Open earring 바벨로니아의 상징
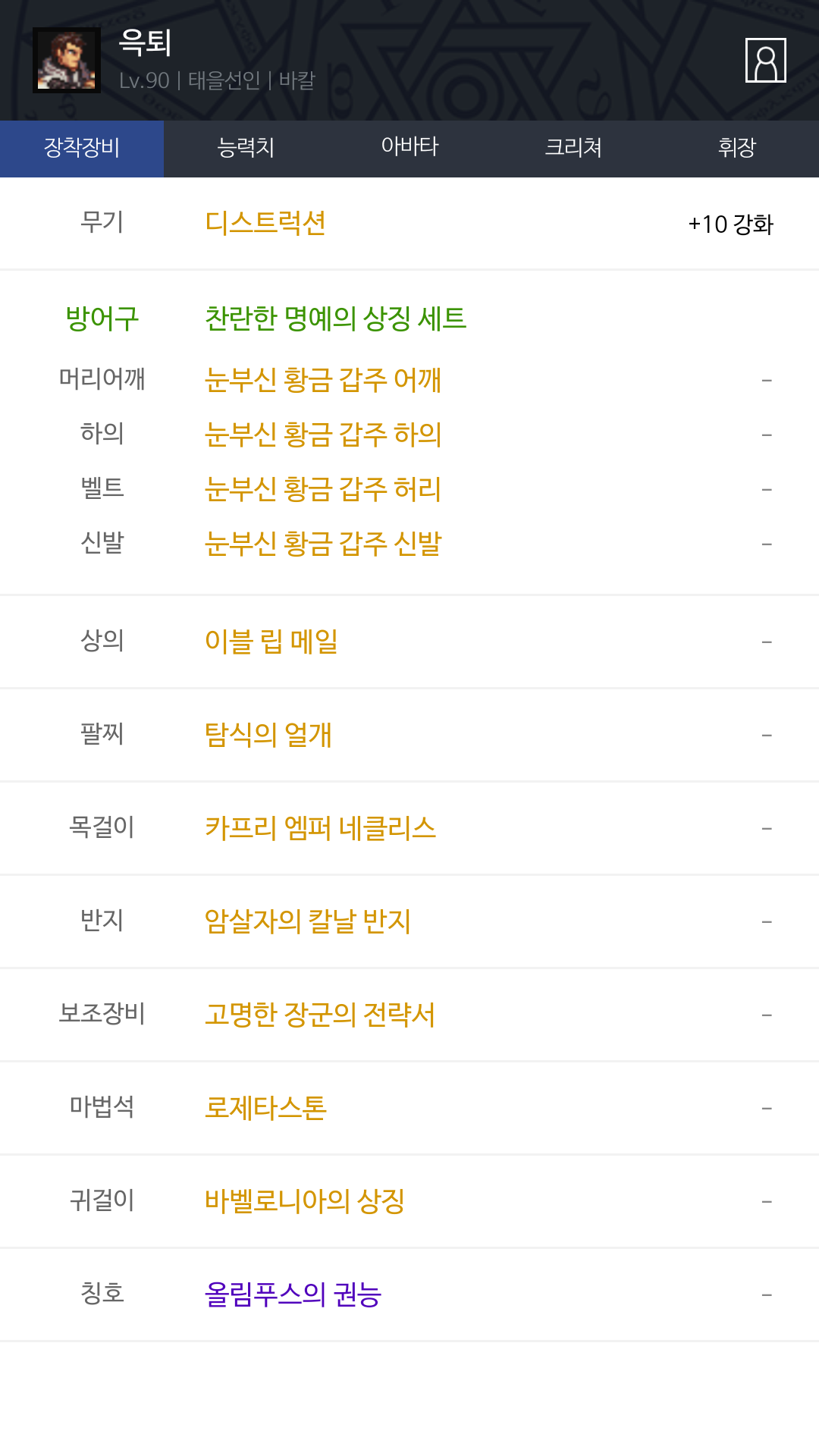Image resolution: width=819 pixels, height=1456 pixels. pos(305,1201)
